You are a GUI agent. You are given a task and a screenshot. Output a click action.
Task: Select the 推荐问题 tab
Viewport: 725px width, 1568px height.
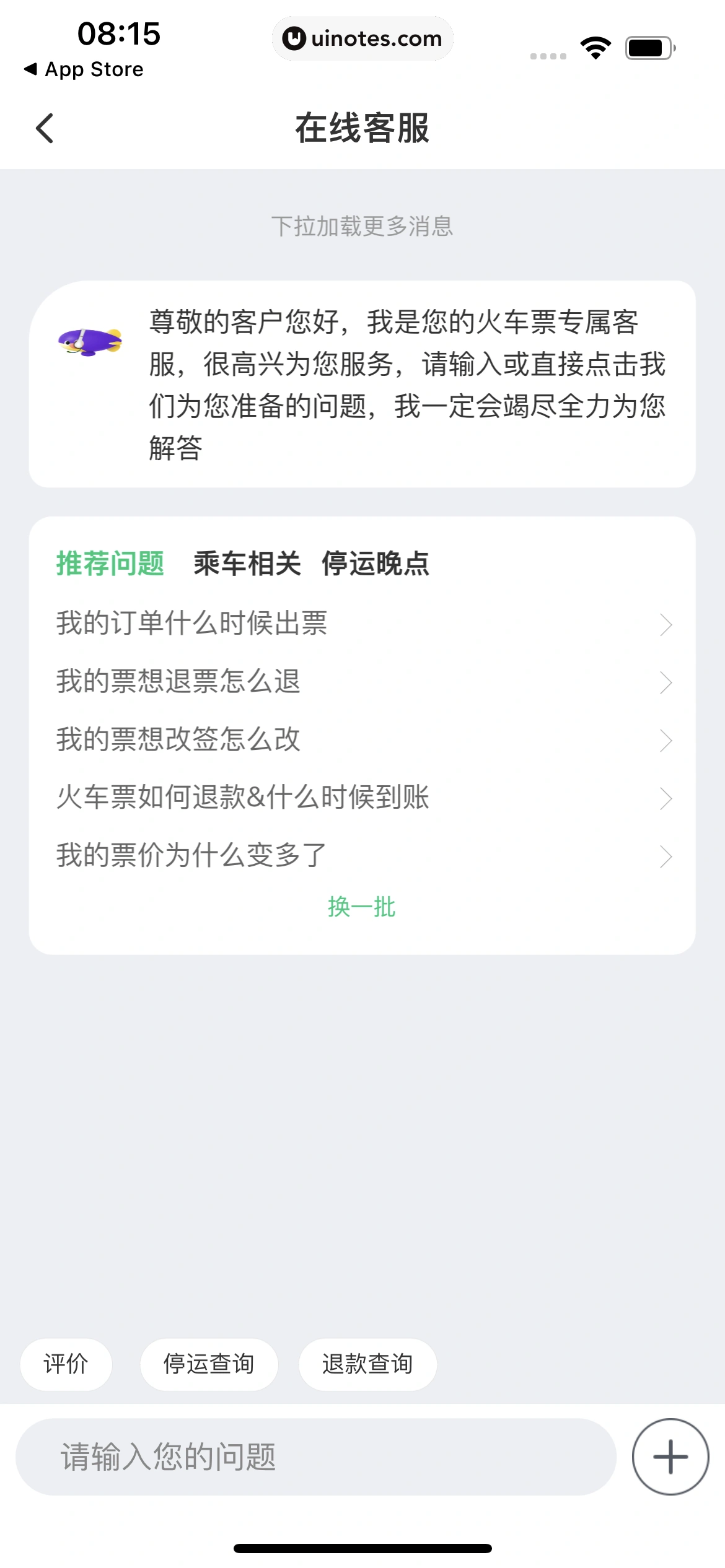pos(110,564)
